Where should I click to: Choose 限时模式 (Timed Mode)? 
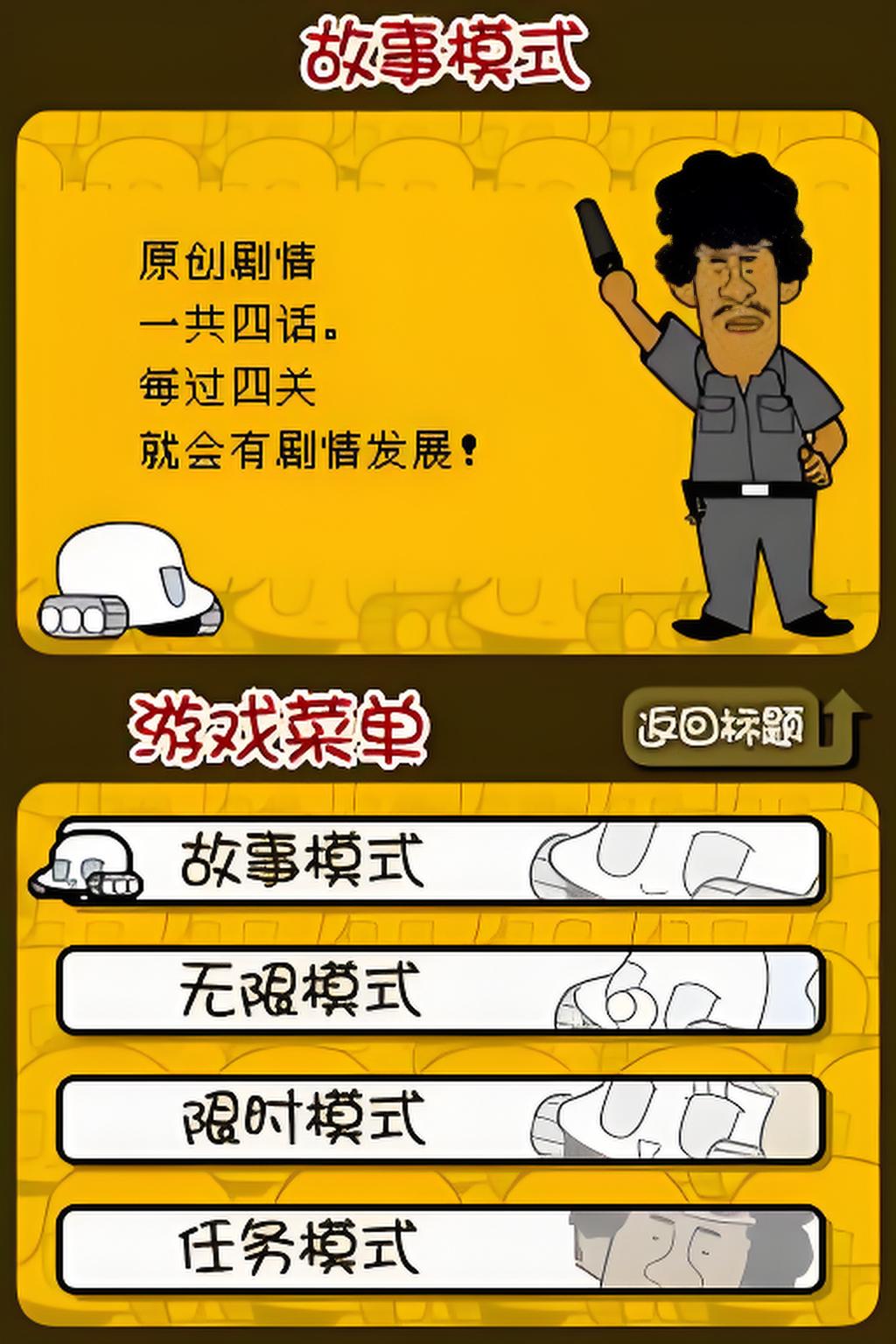coord(441,1120)
